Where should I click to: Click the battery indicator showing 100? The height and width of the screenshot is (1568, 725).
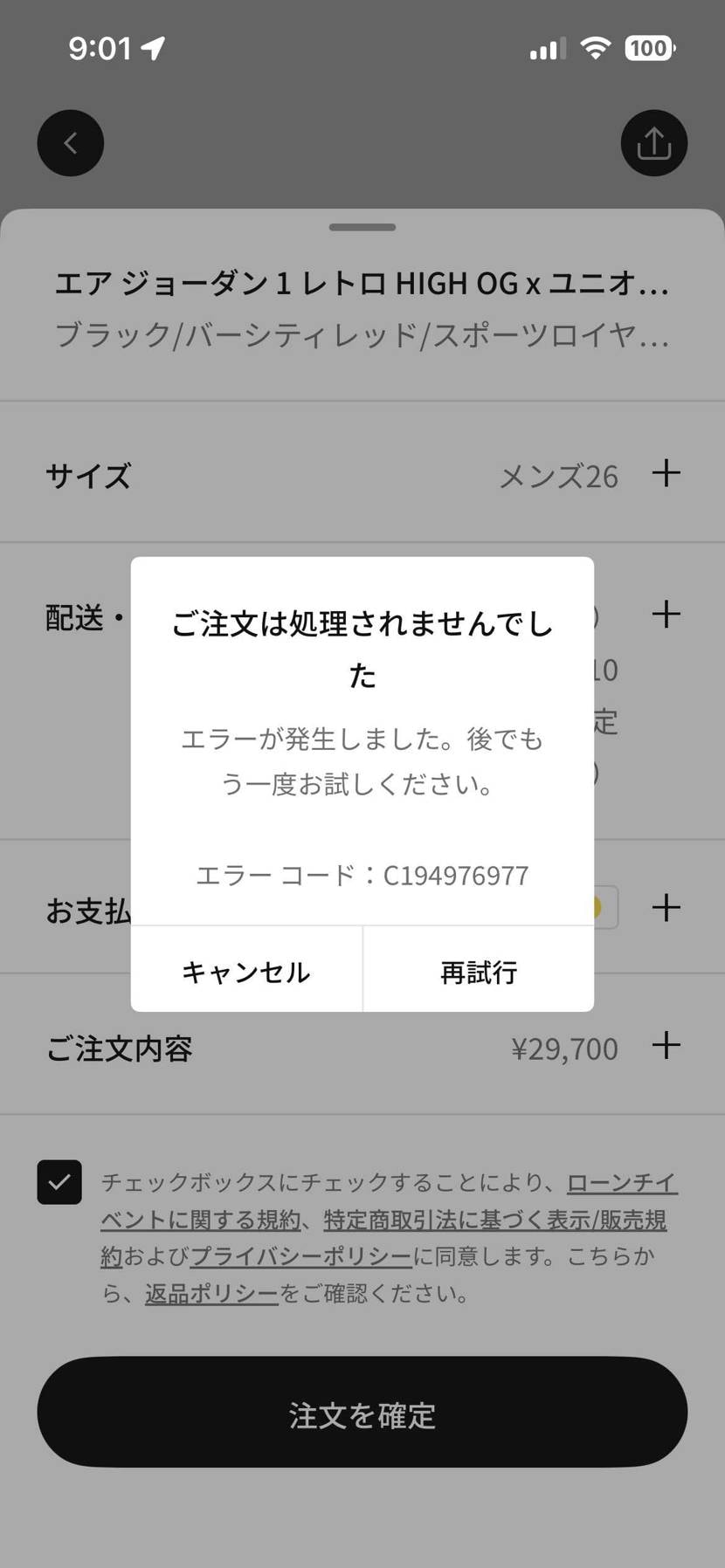647,48
